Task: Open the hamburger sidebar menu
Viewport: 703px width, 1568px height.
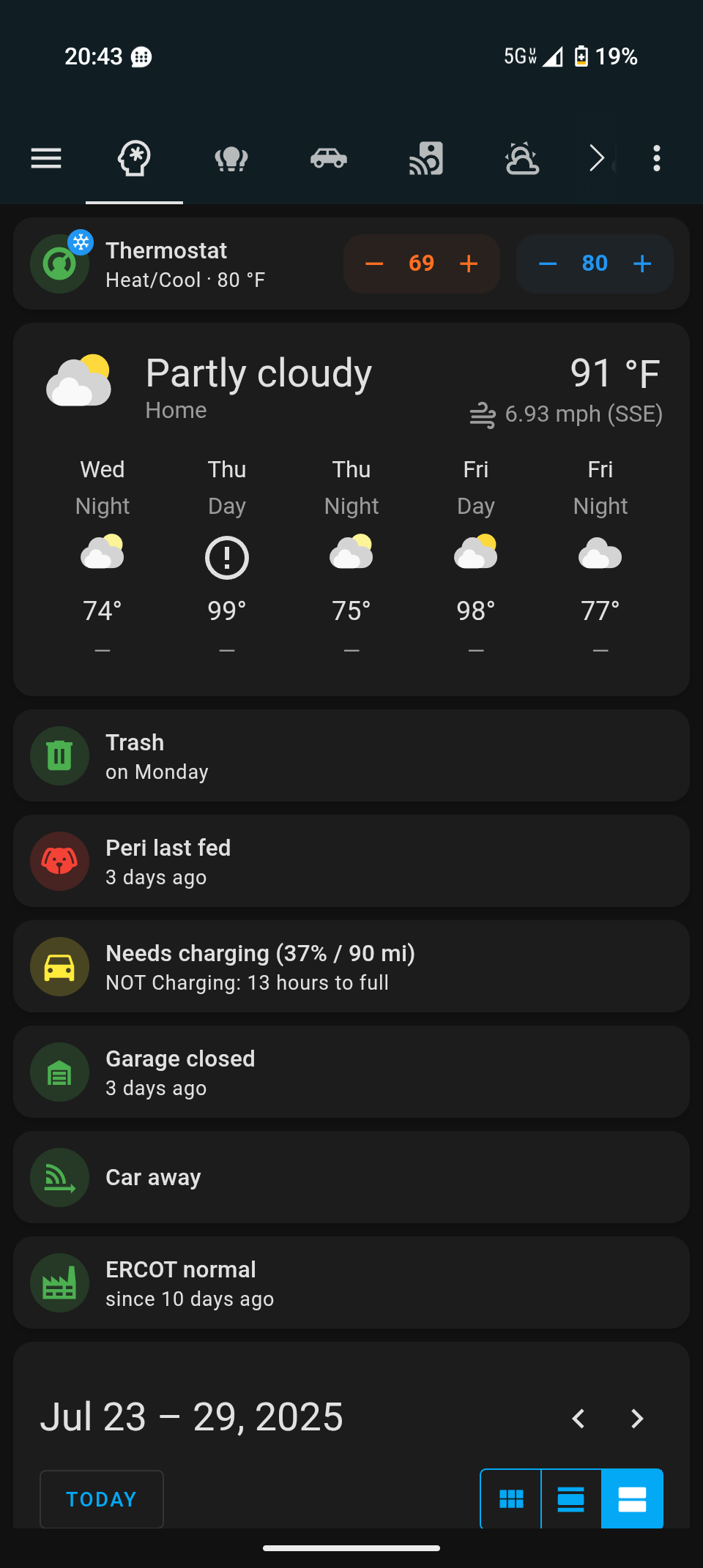Action: pos(46,158)
